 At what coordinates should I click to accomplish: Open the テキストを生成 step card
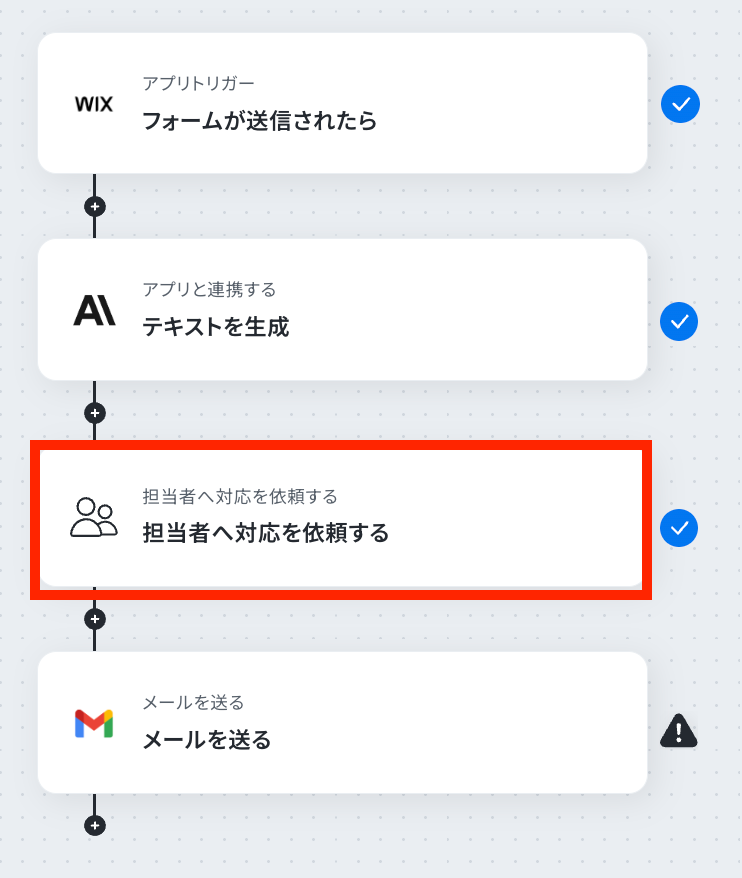tap(342, 309)
